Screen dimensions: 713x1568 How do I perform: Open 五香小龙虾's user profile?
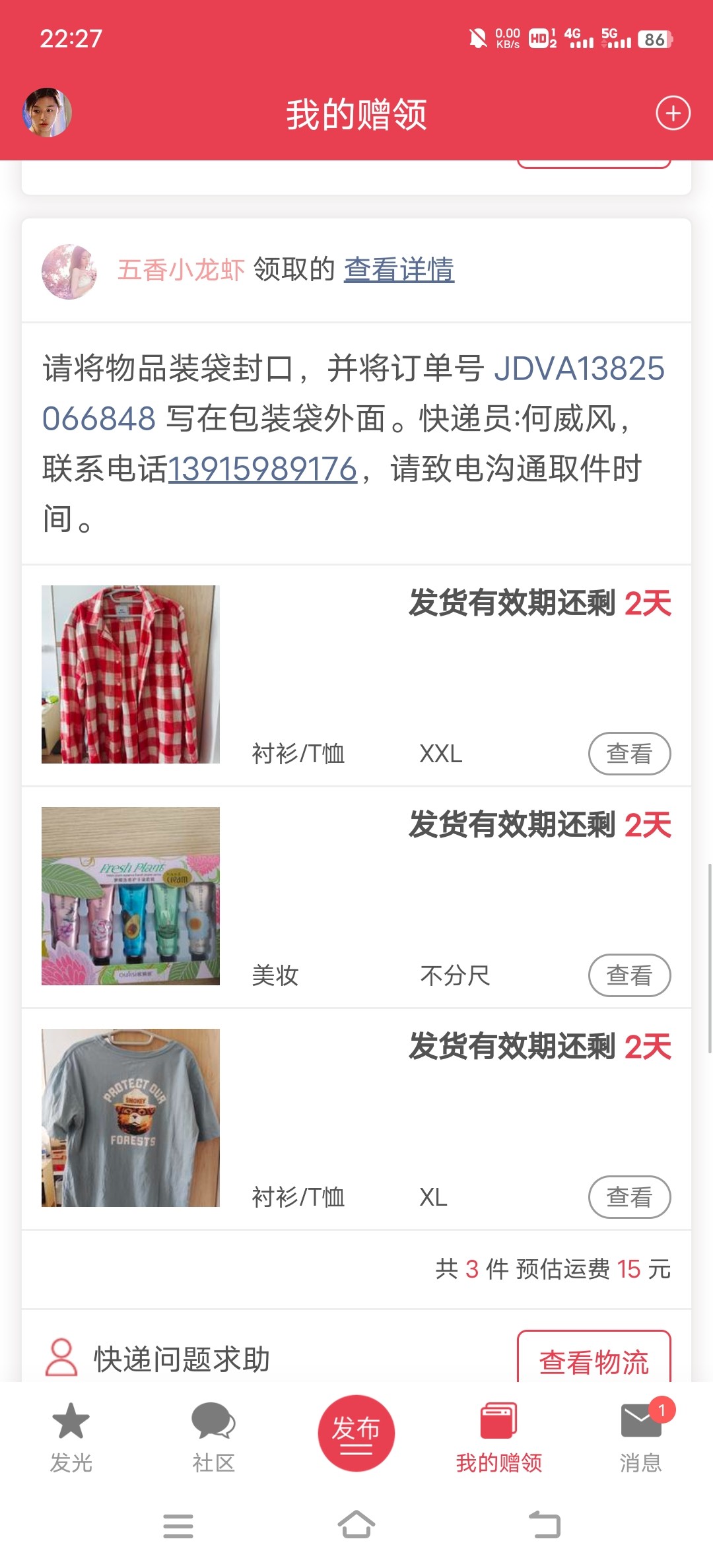pyautogui.click(x=180, y=270)
